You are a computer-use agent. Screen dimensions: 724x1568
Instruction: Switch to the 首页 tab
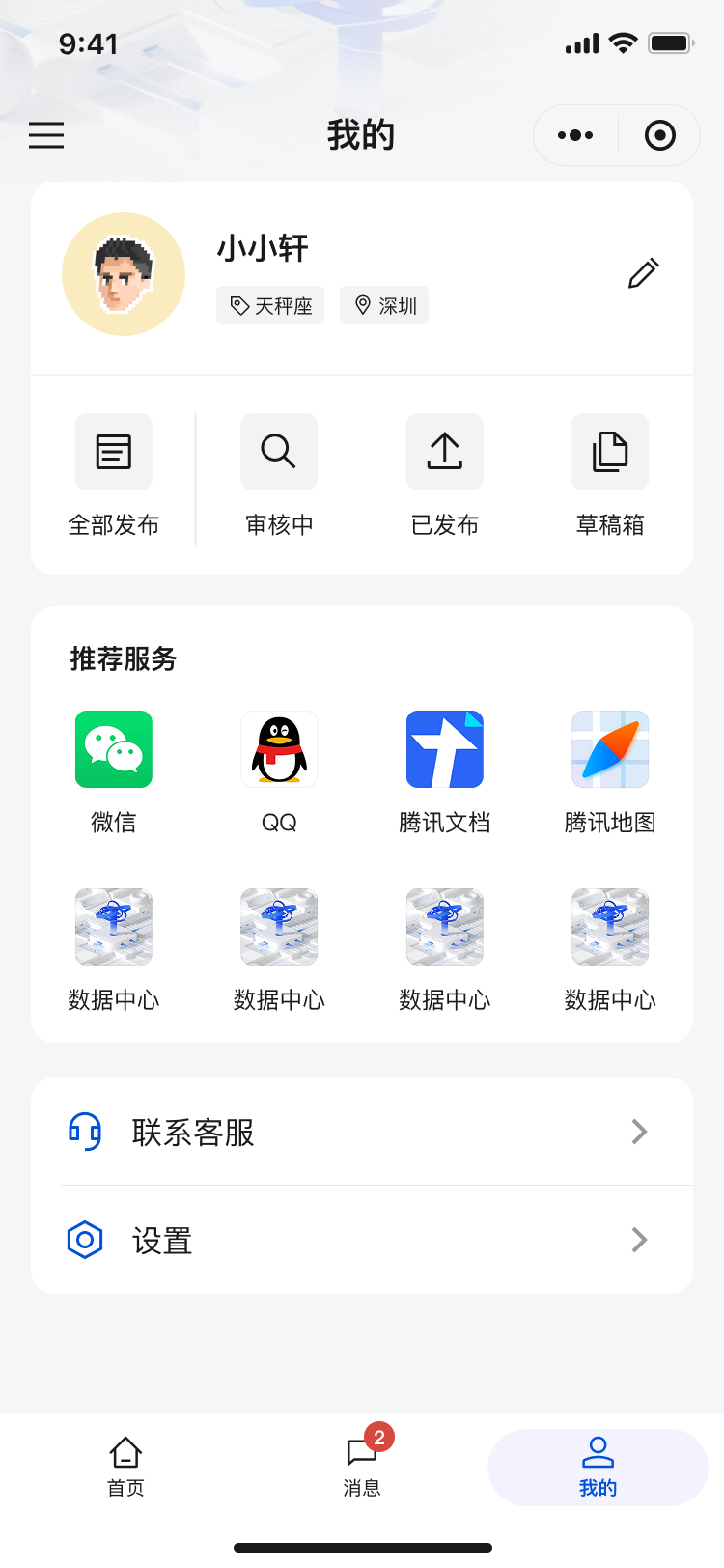coord(125,1467)
